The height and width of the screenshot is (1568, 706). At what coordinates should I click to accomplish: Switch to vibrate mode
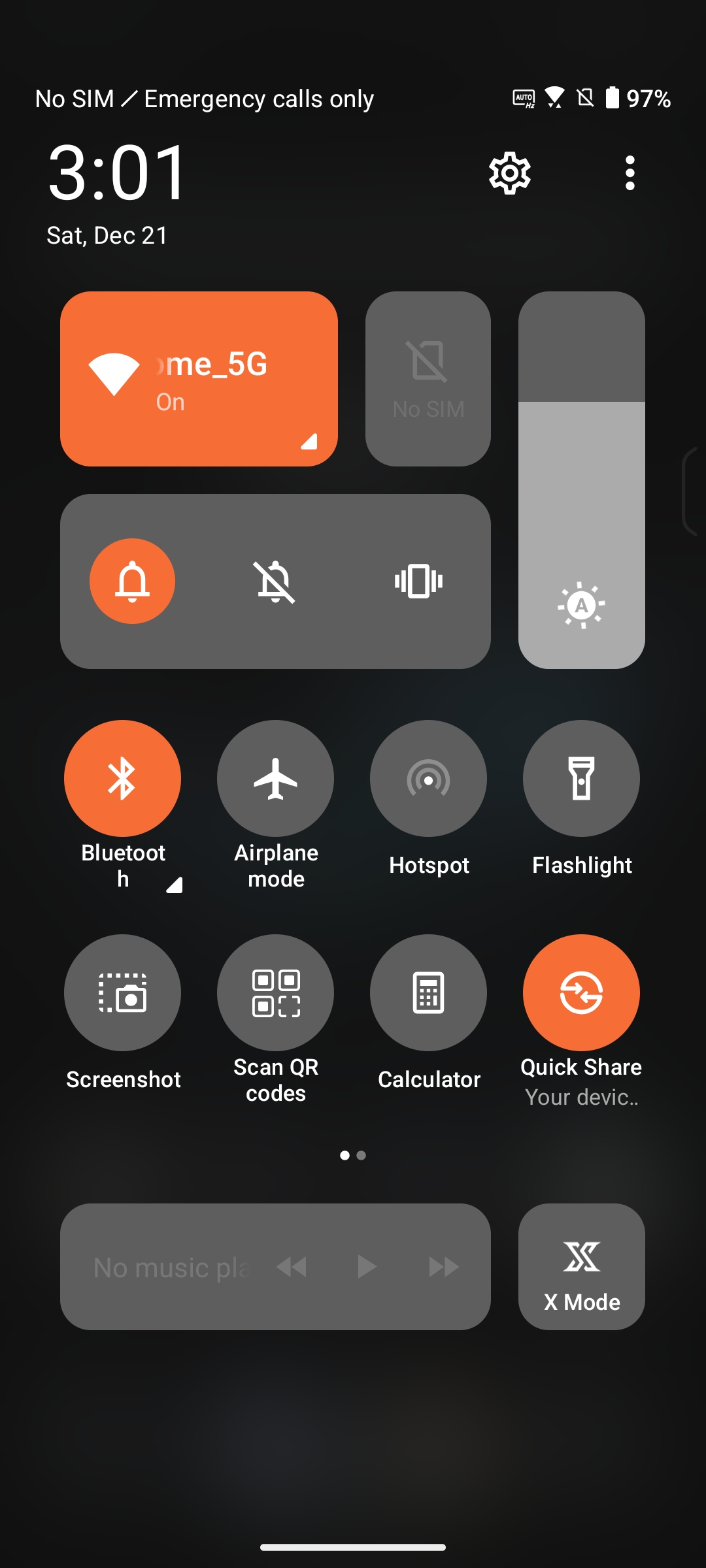click(x=418, y=581)
